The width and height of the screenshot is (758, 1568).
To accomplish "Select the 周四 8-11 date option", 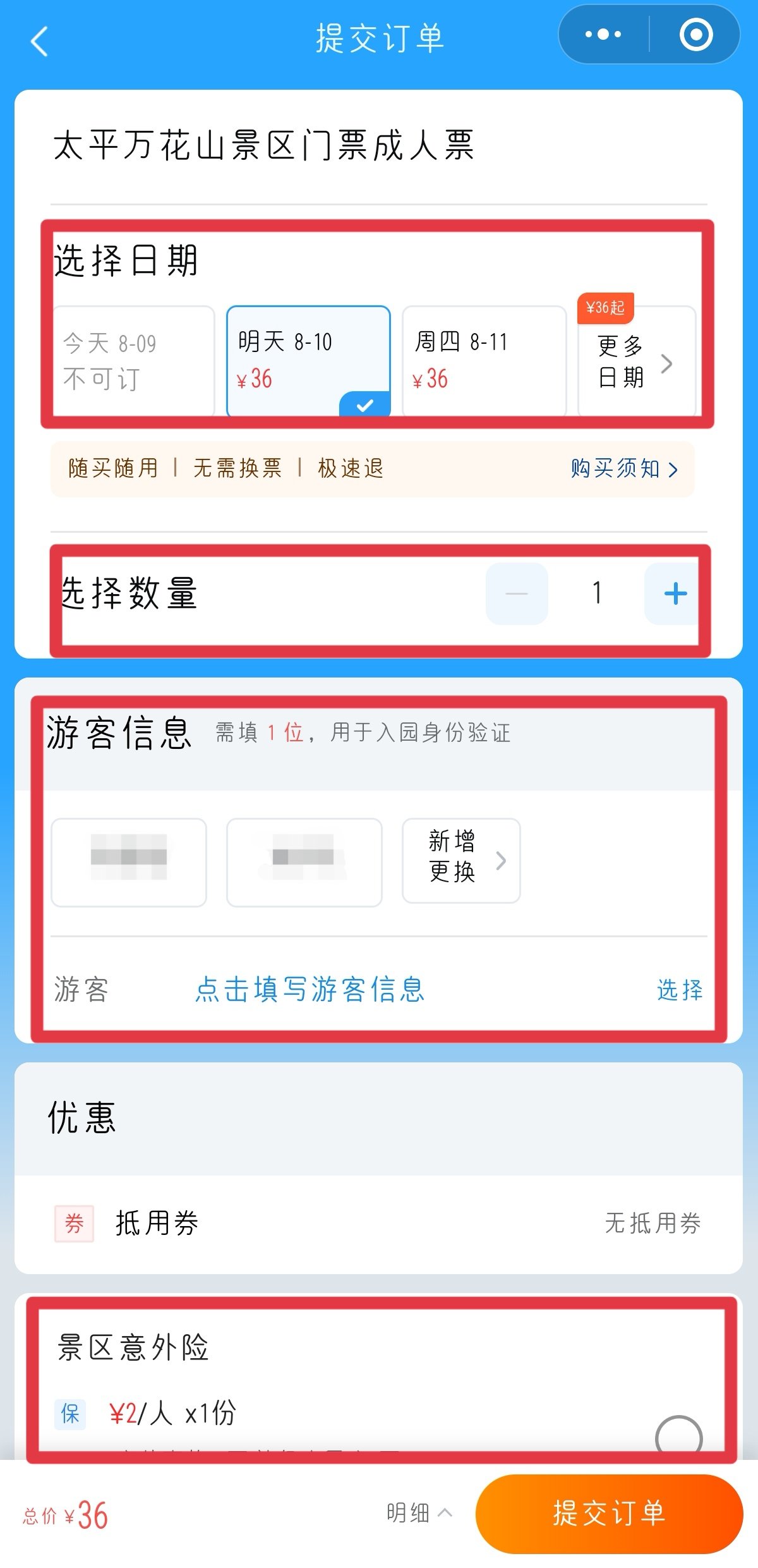I will point(484,361).
